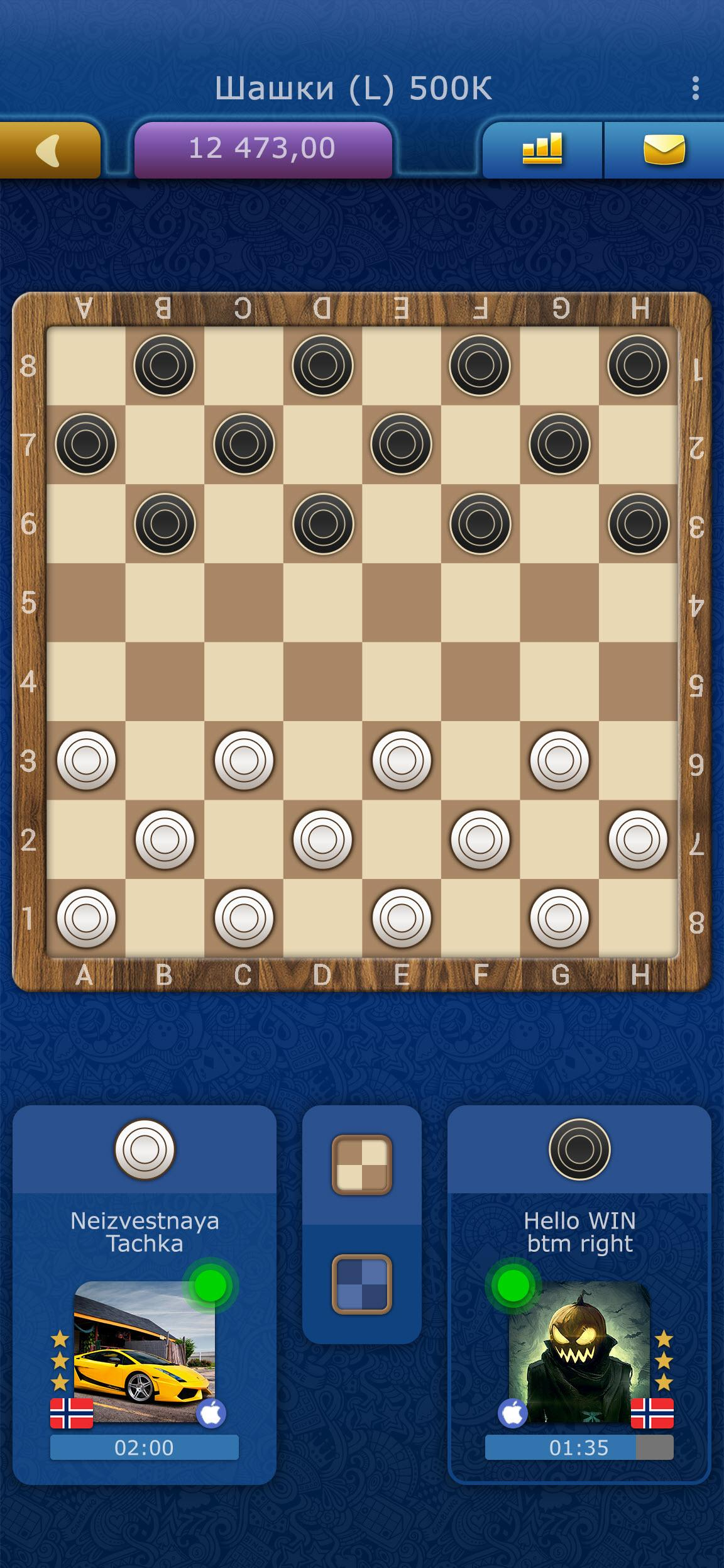Go back with the gold arrow button
The height and width of the screenshot is (1568, 724).
click(x=50, y=150)
